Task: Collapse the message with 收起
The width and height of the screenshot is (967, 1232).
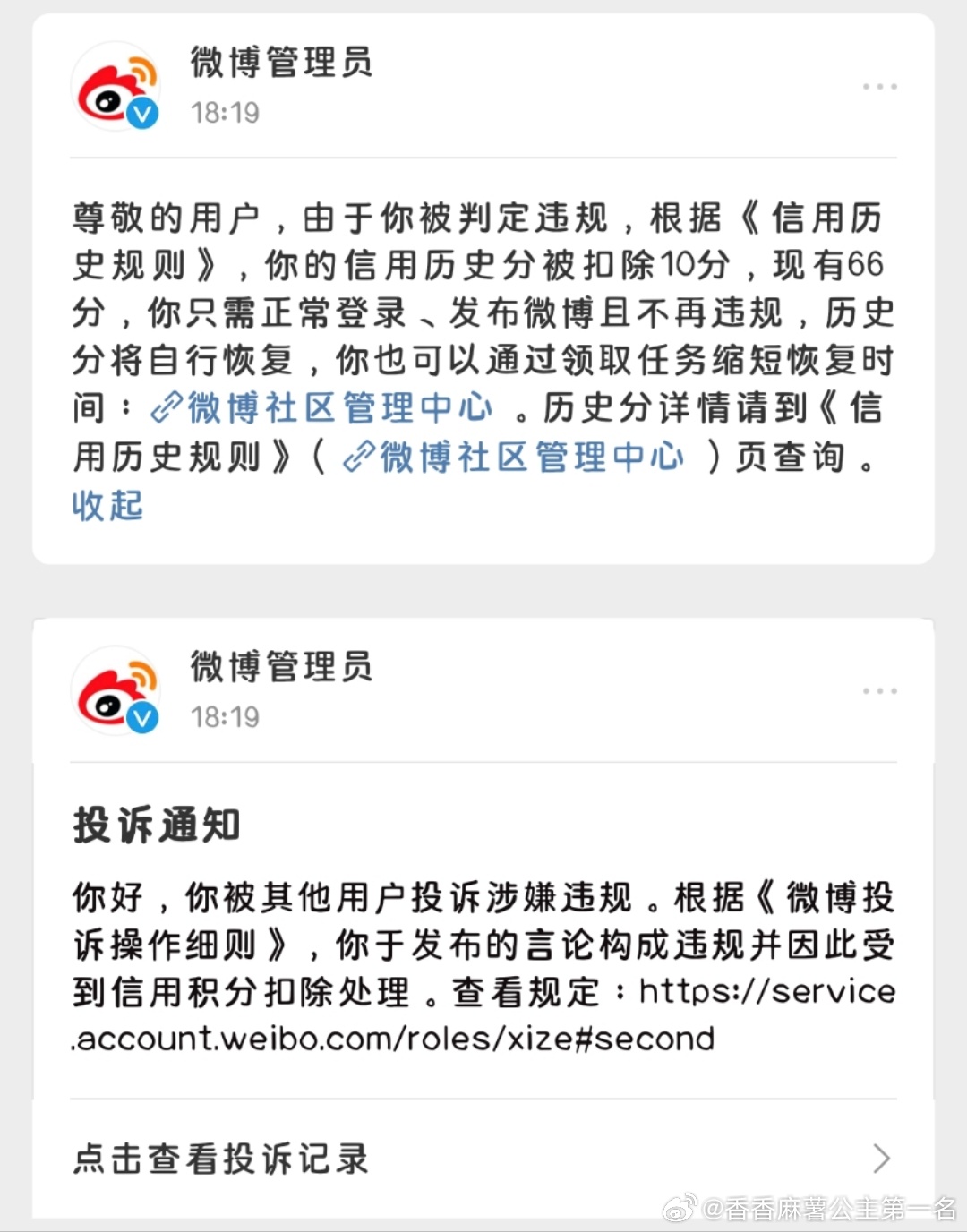Action: tap(107, 506)
